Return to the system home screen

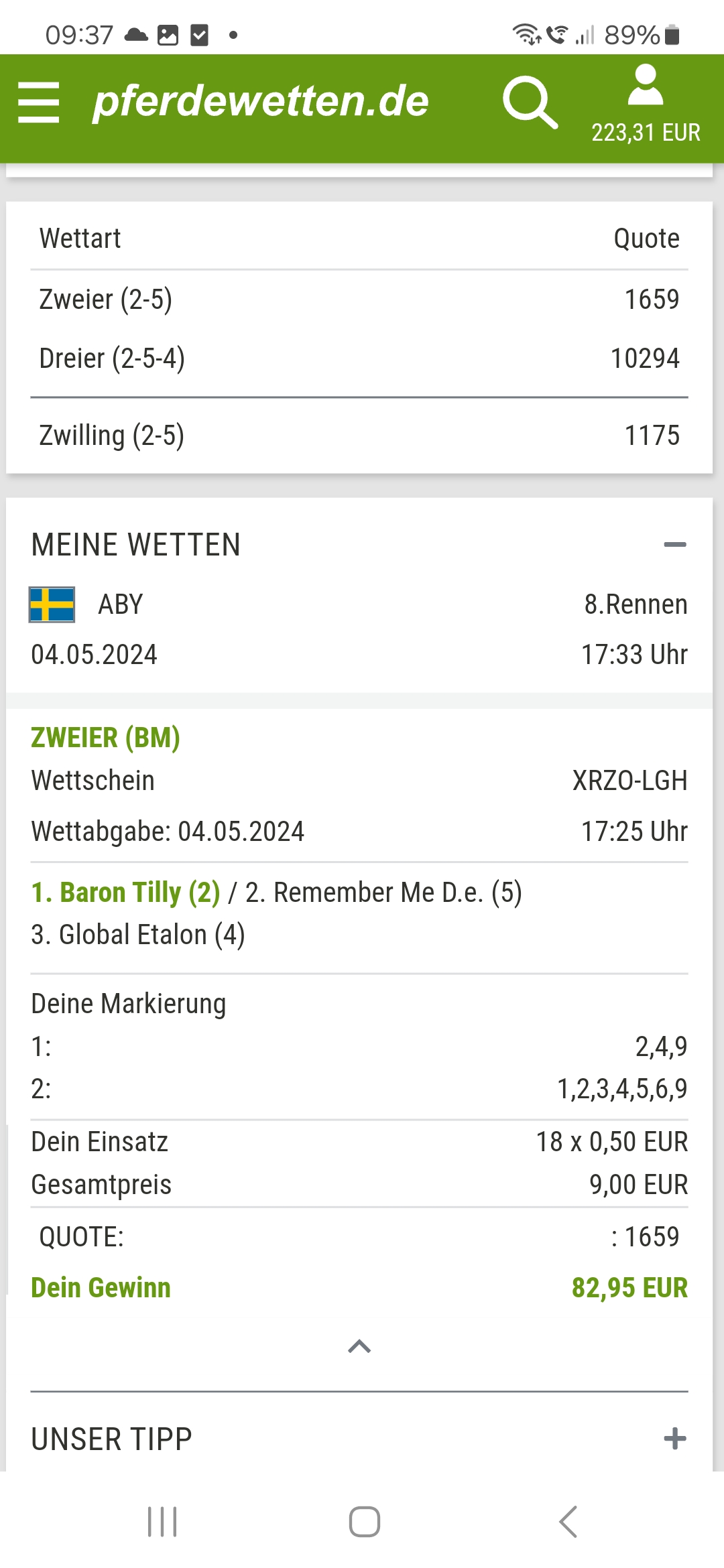point(365,1521)
